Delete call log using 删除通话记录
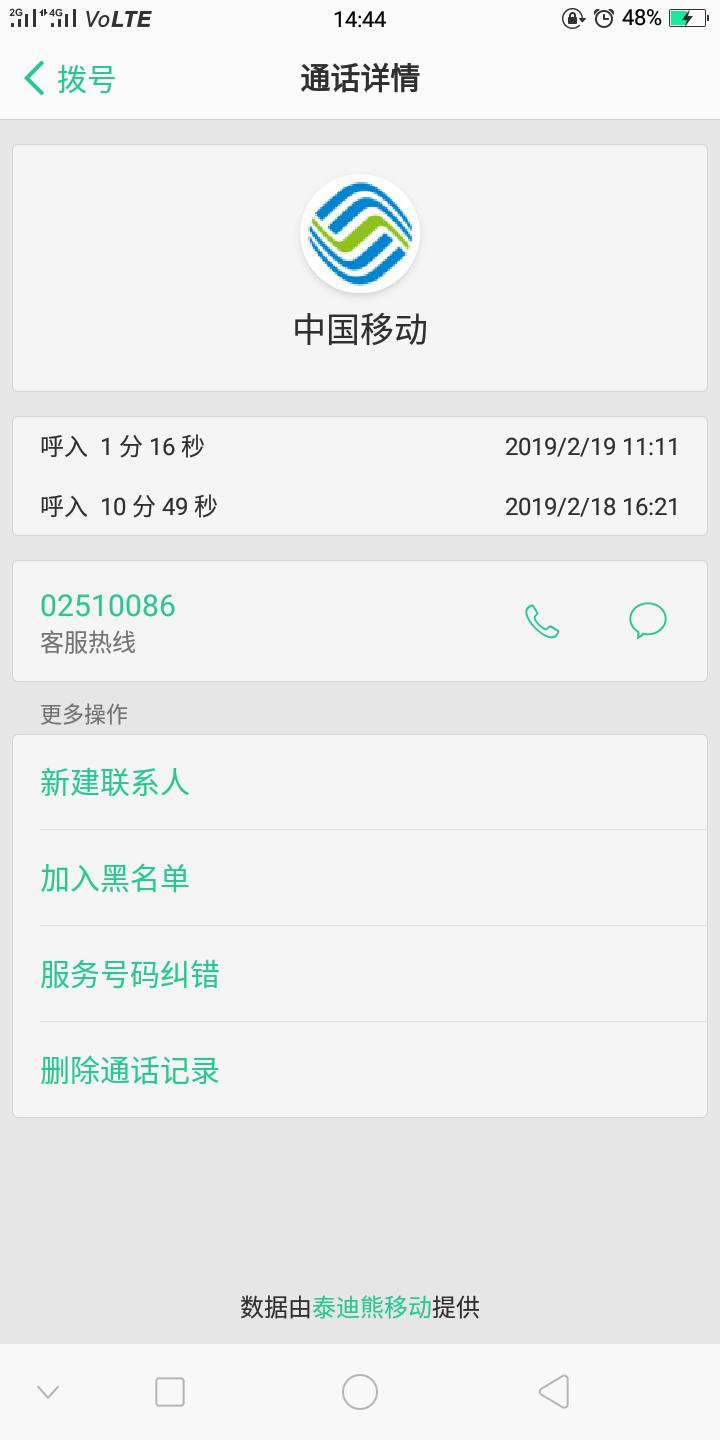This screenshot has width=720, height=1440. (128, 1071)
